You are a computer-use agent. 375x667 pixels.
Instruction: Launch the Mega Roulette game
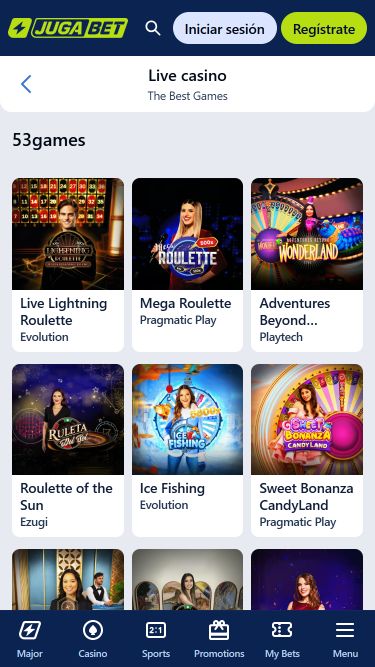(x=188, y=265)
